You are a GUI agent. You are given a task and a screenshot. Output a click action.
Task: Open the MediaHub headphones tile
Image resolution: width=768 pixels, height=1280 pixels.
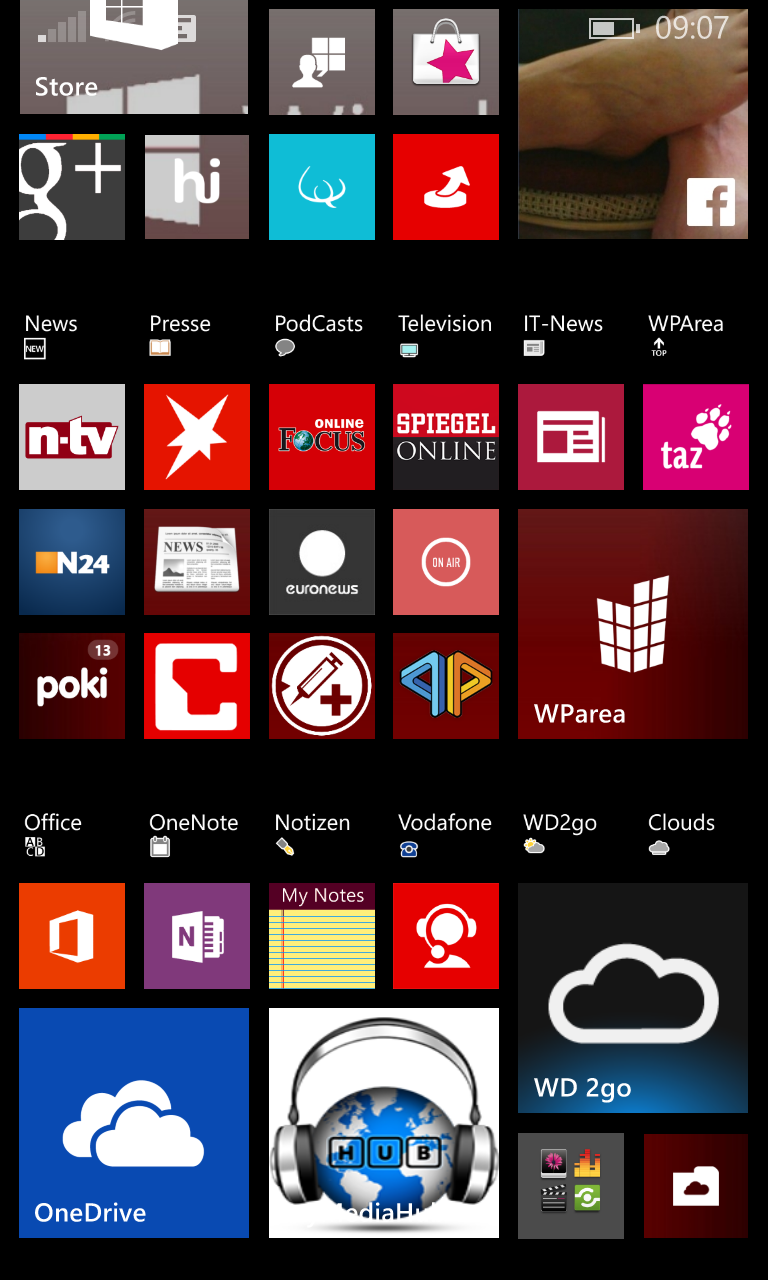point(383,1122)
